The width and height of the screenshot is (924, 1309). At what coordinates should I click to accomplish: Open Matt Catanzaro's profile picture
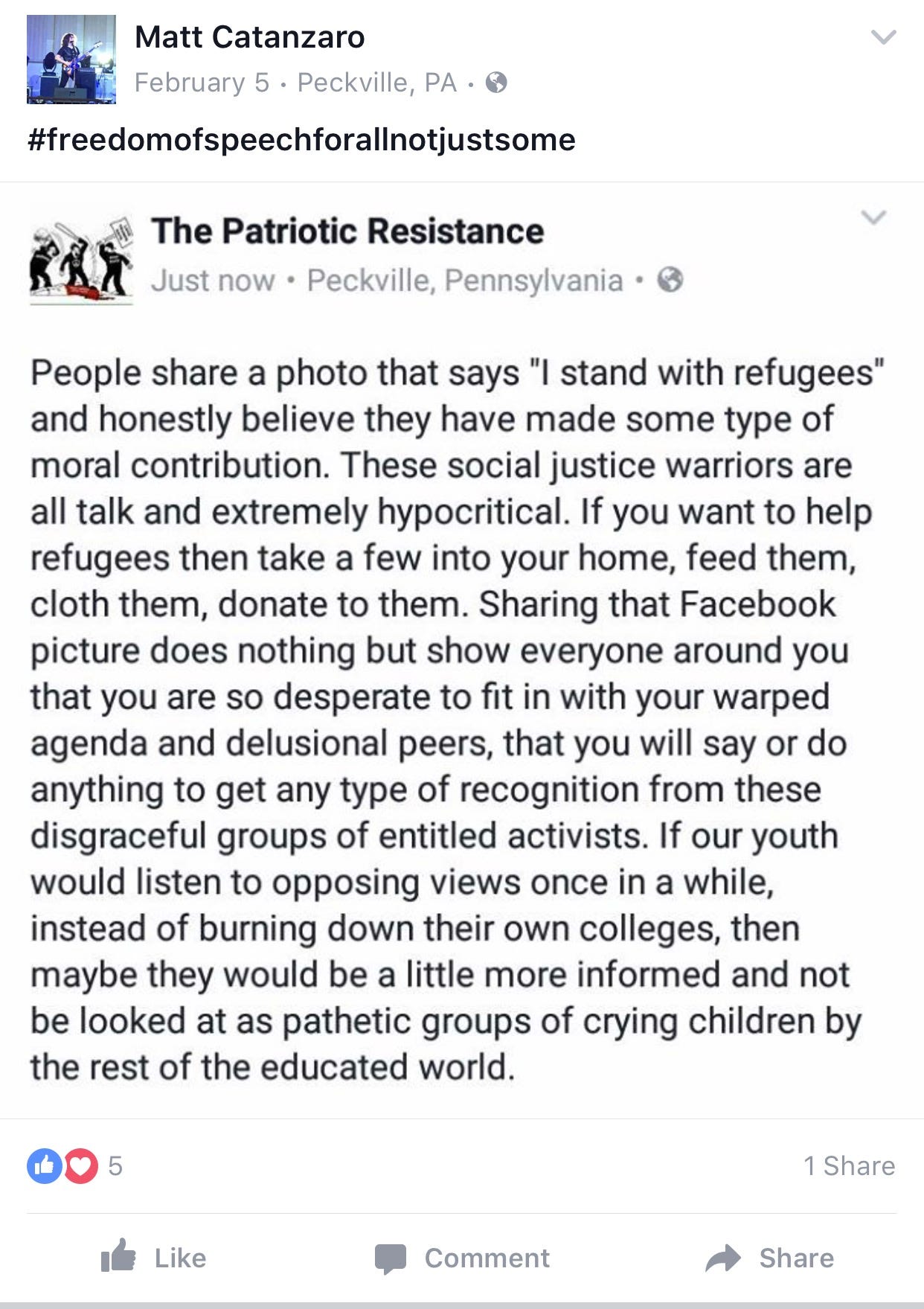tap(71, 60)
